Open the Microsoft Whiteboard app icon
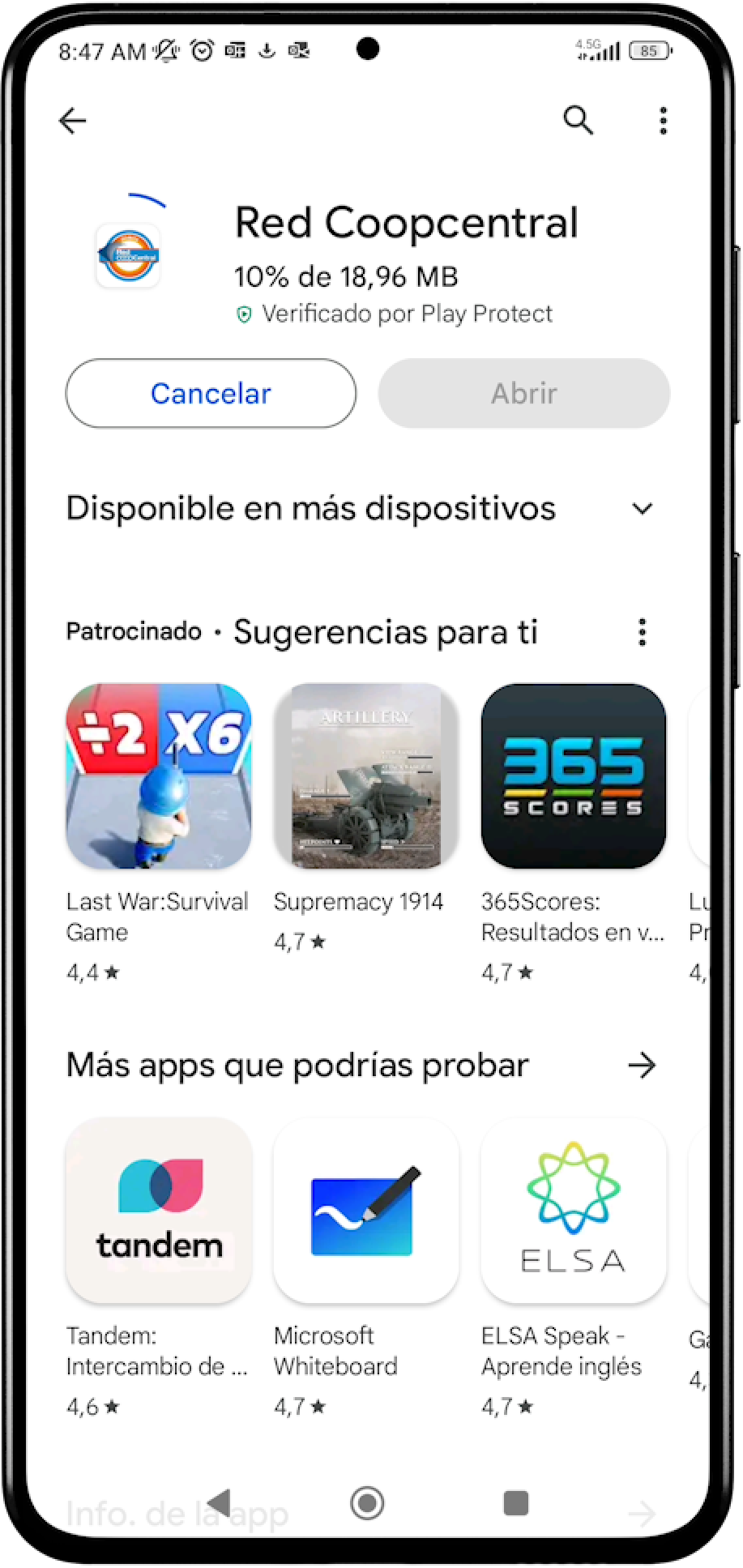 click(366, 1211)
